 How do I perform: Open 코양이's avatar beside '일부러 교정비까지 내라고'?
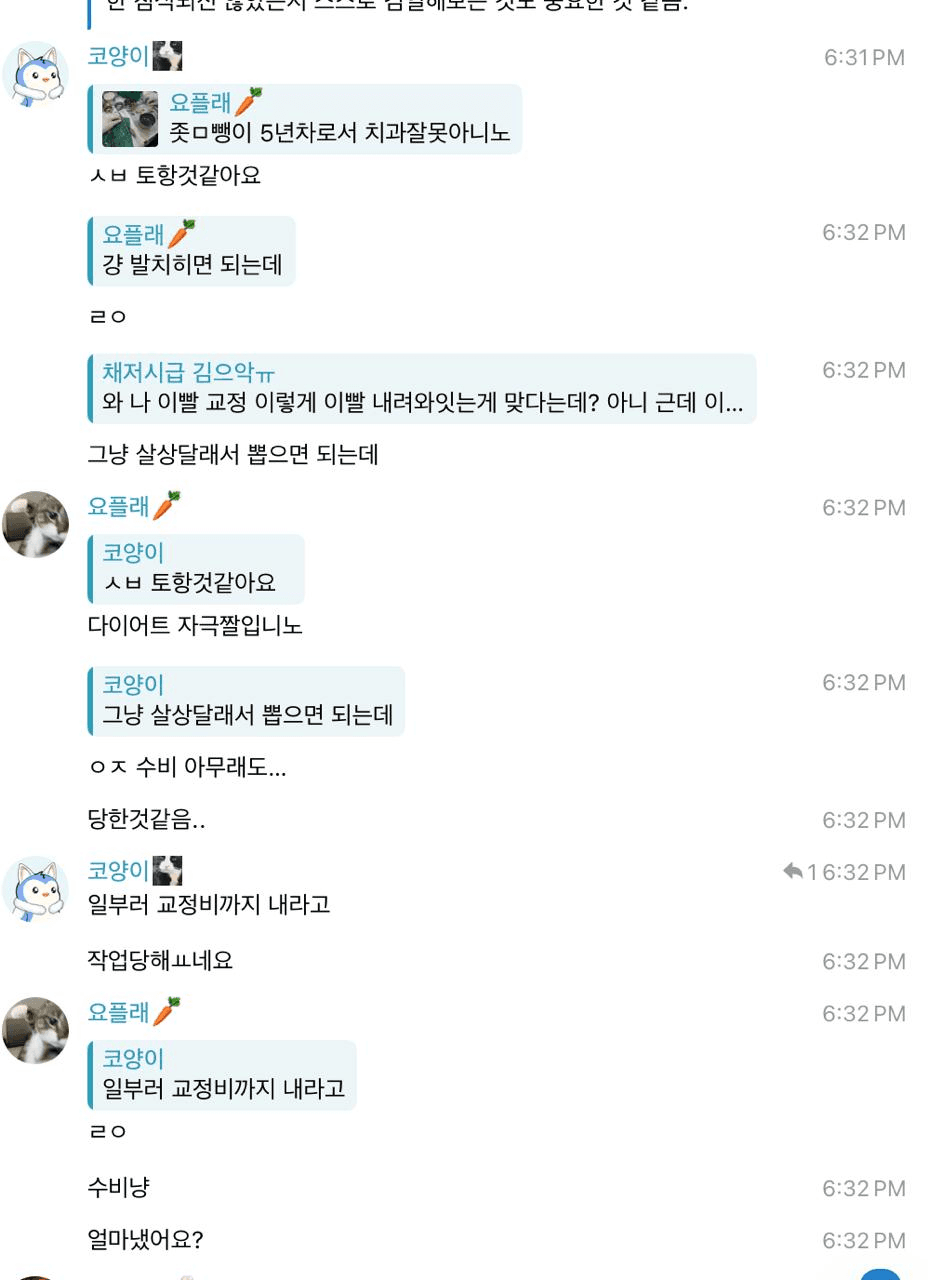[35, 889]
